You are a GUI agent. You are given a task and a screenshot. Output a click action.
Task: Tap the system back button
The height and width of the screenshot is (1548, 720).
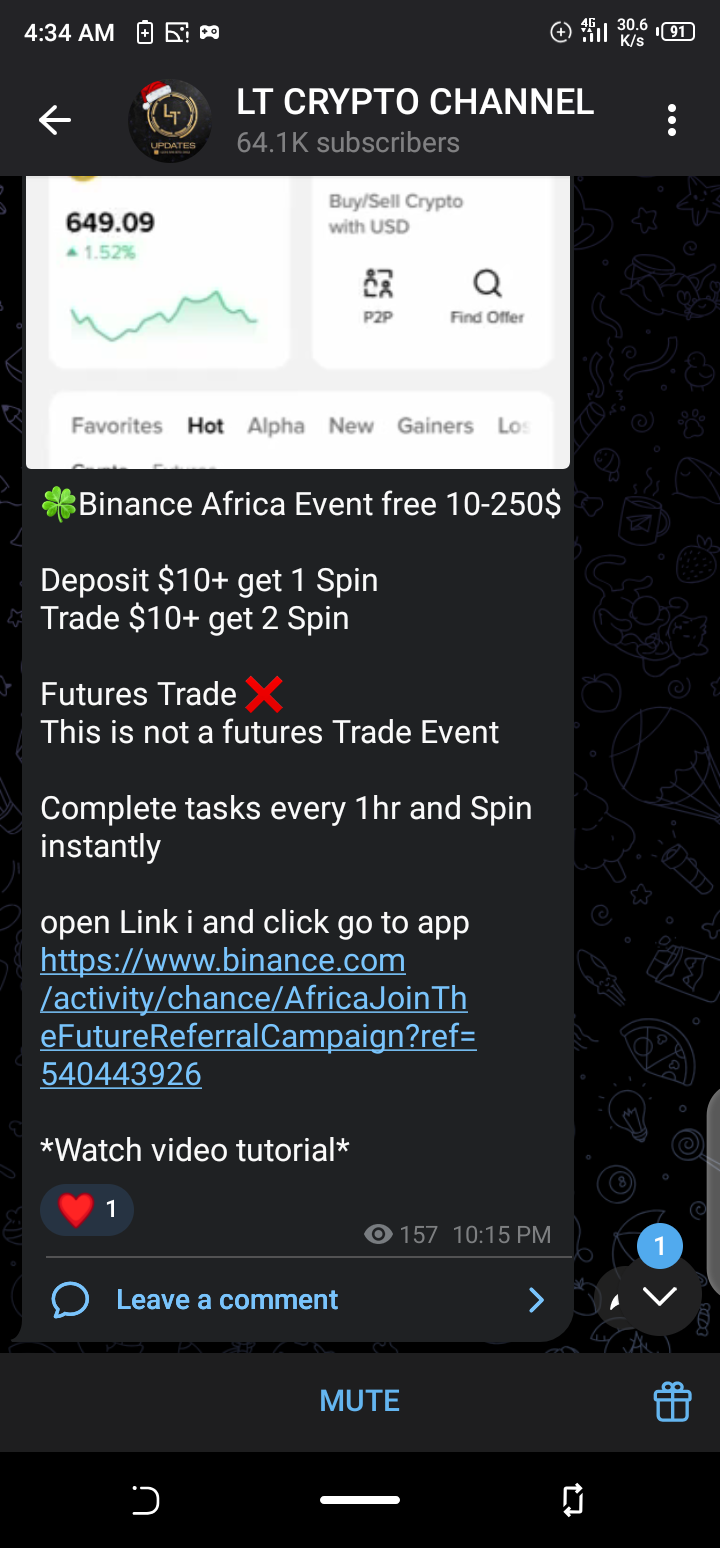point(146,1500)
